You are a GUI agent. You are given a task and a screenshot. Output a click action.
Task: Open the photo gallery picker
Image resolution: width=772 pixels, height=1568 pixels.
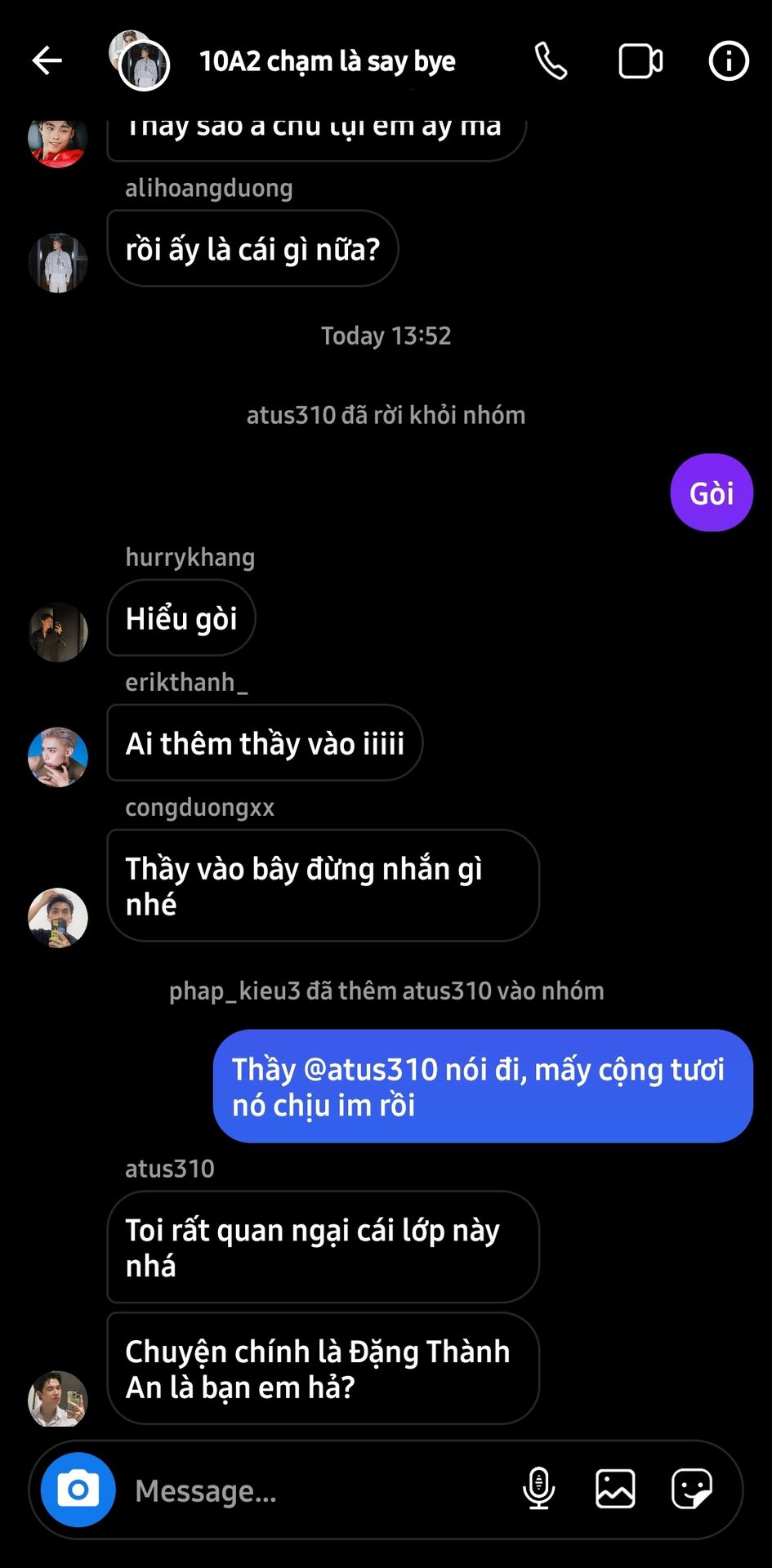tap(615, 1489)
